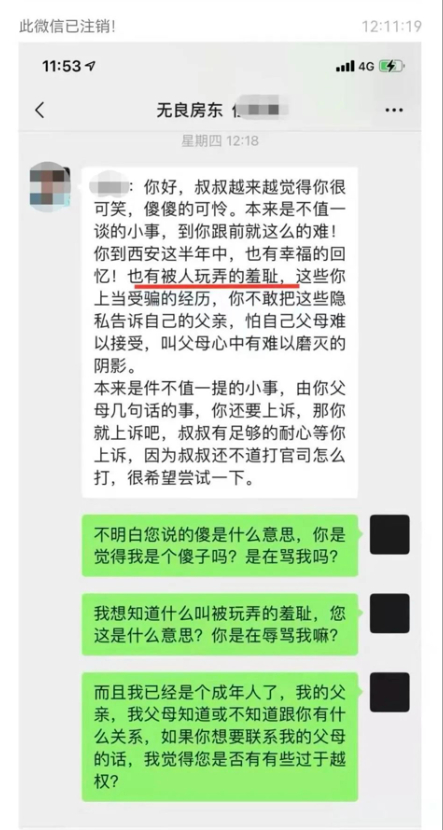Image resolution: width=443 pixels, height=830 pixels.
Task: Open the three-dot chat options menu
Action: click(394, 110)
